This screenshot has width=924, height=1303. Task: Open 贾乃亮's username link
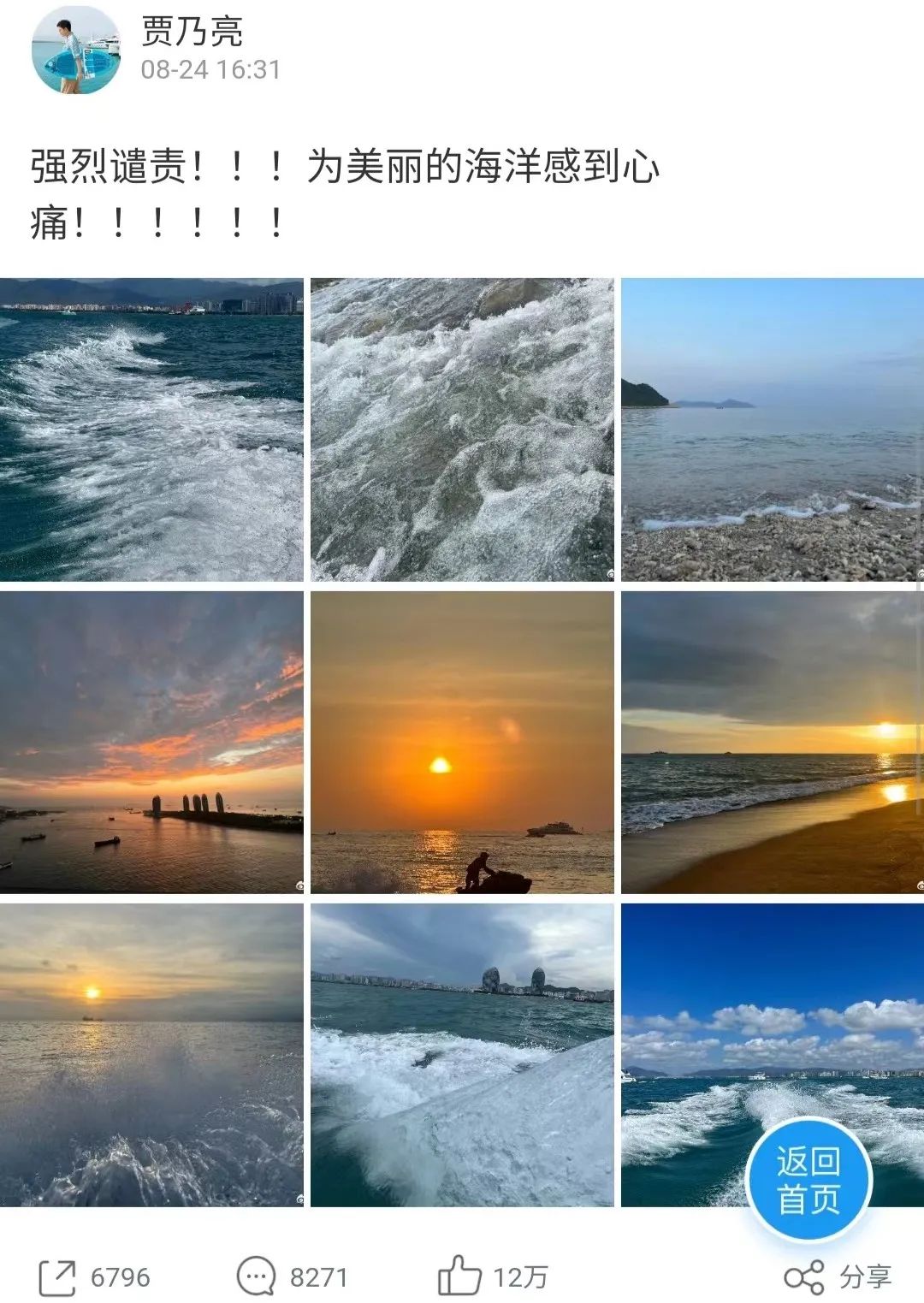point(192,32)
